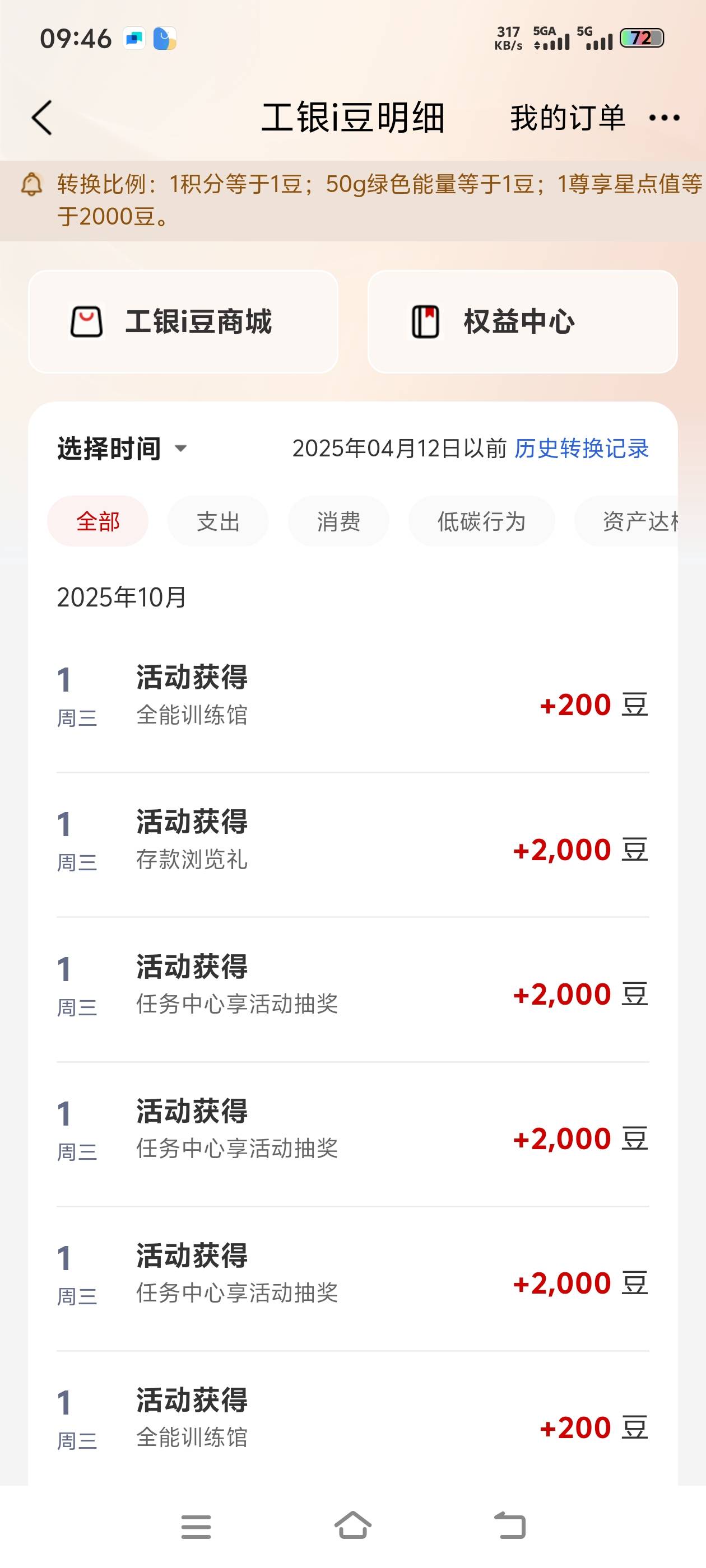Open recent apps from navigation bar
This screenshot has width=706, height=1568.
pos(196,1527)
